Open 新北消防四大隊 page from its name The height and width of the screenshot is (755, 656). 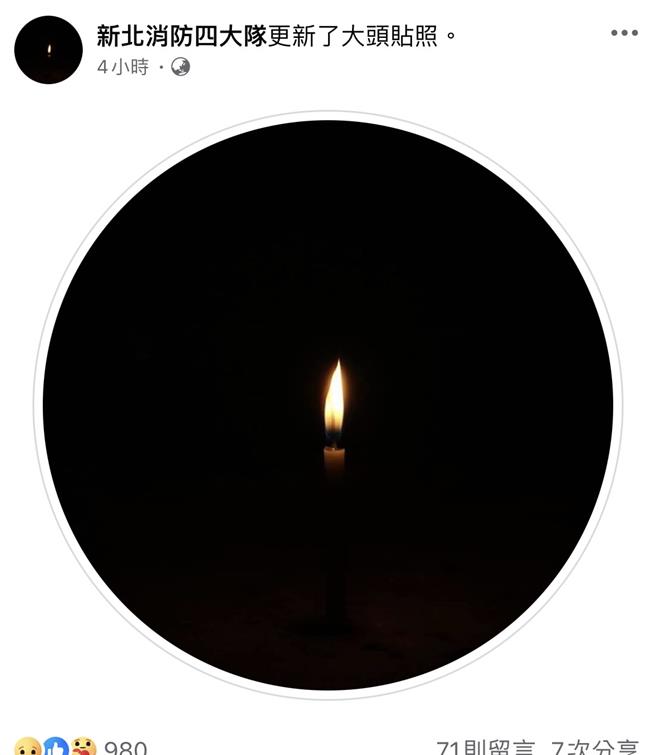[182, 37]
